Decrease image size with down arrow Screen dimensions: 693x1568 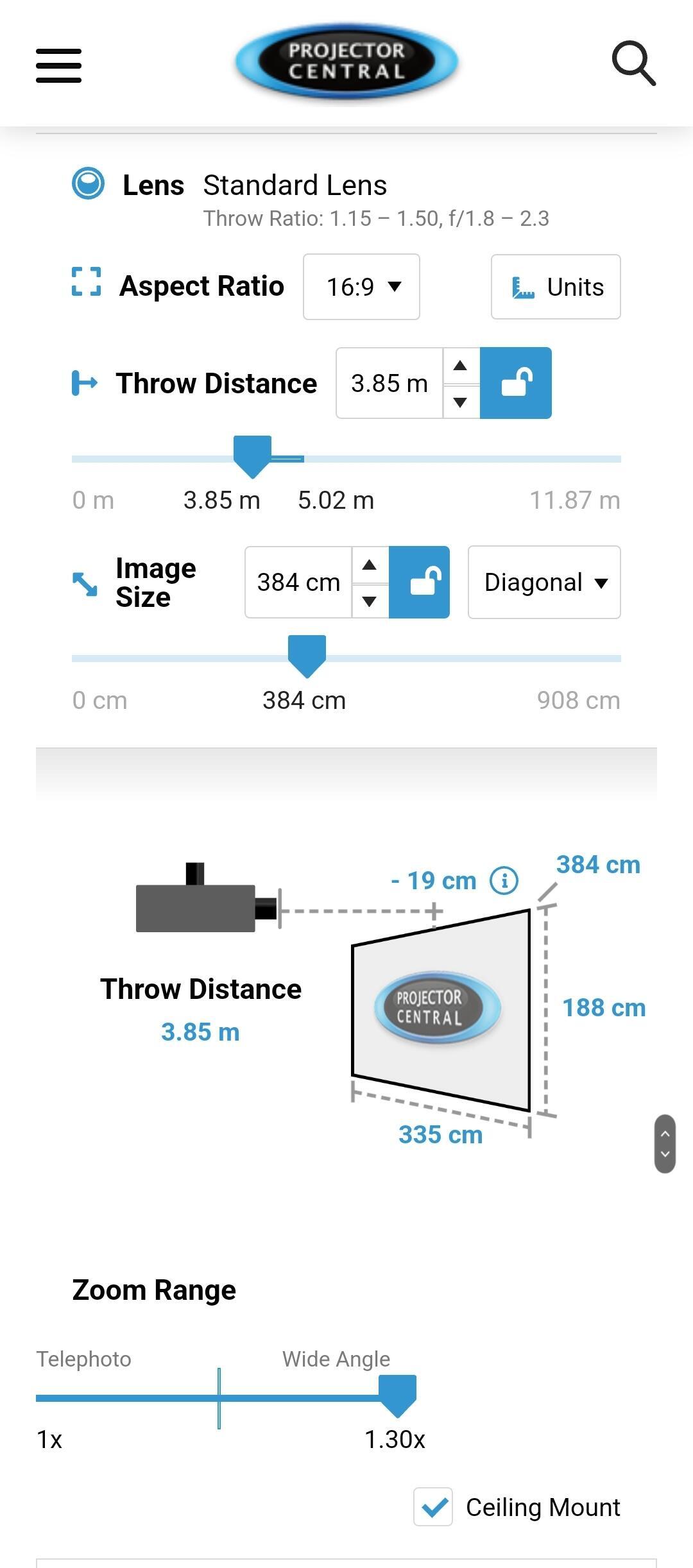(x=370, y=601)
